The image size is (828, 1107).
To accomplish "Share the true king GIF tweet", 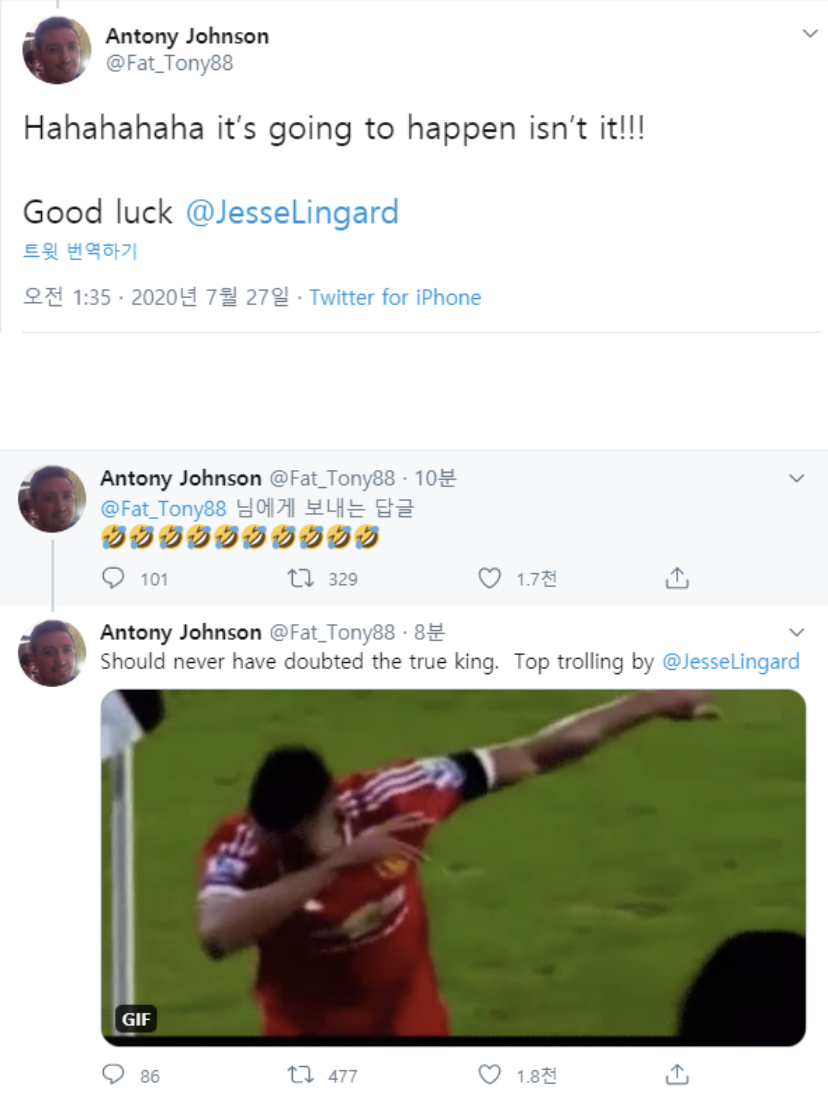I will coord(677,1075).
